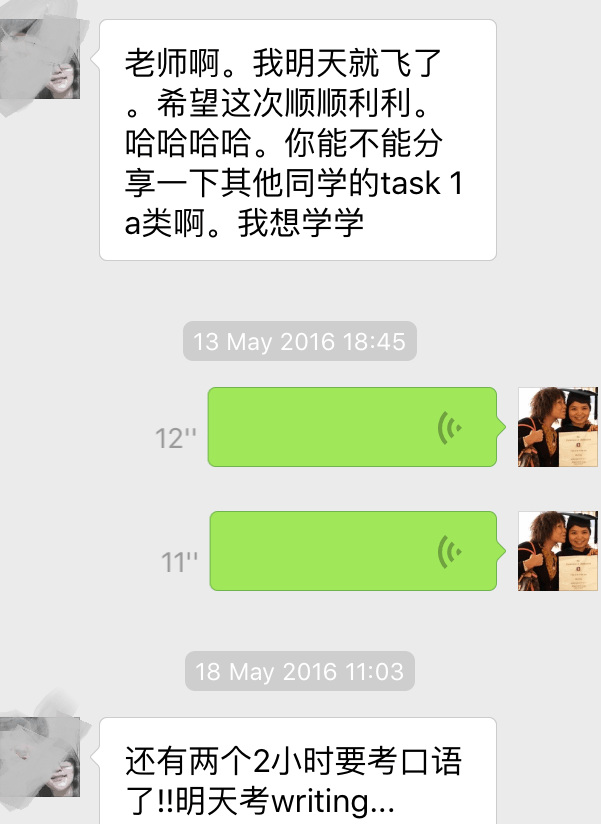Open the avatar beside the 12'' voice message

pos(557,427)
